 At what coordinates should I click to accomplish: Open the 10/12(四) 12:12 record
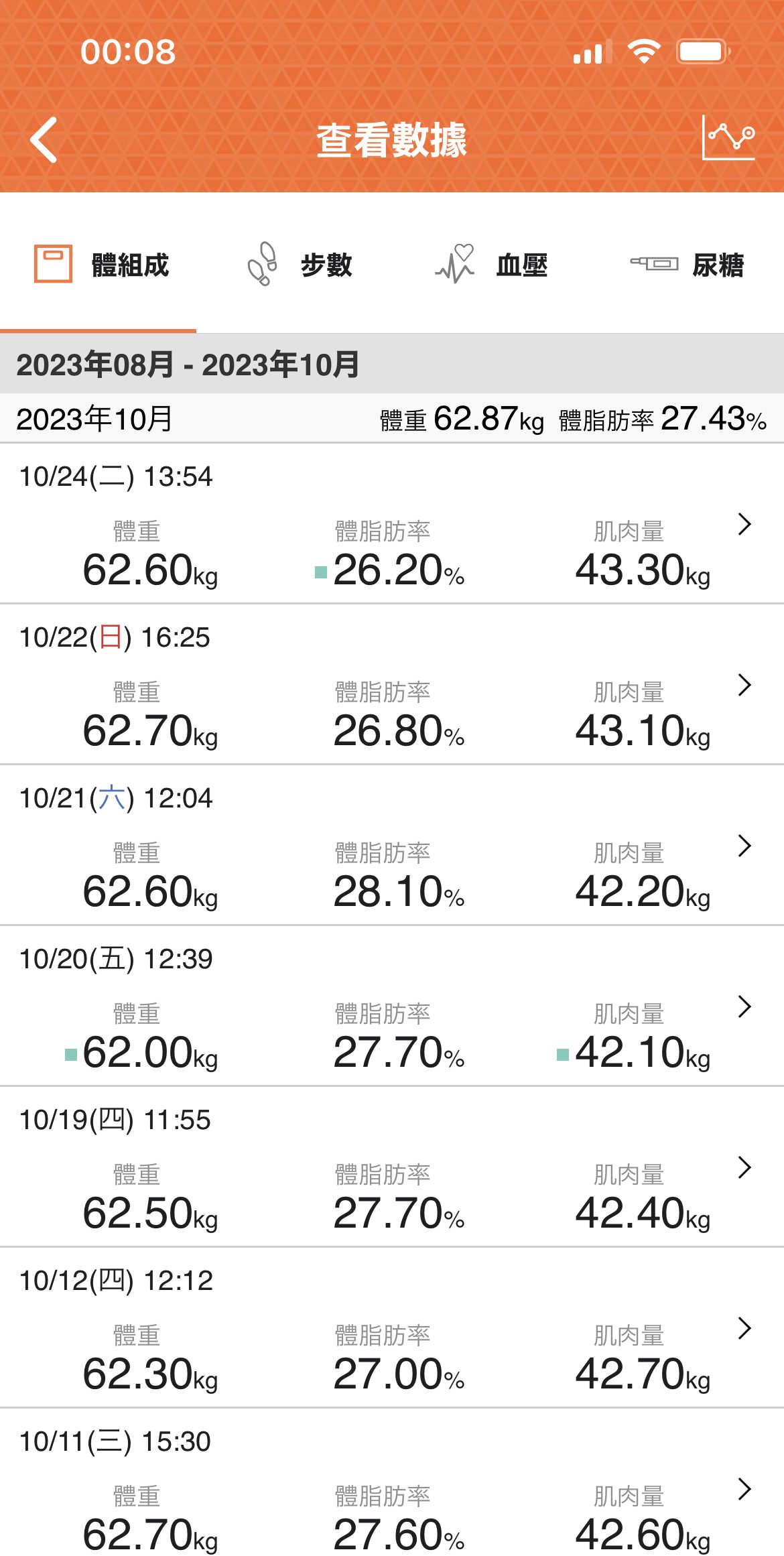(x=392, y=1327)
